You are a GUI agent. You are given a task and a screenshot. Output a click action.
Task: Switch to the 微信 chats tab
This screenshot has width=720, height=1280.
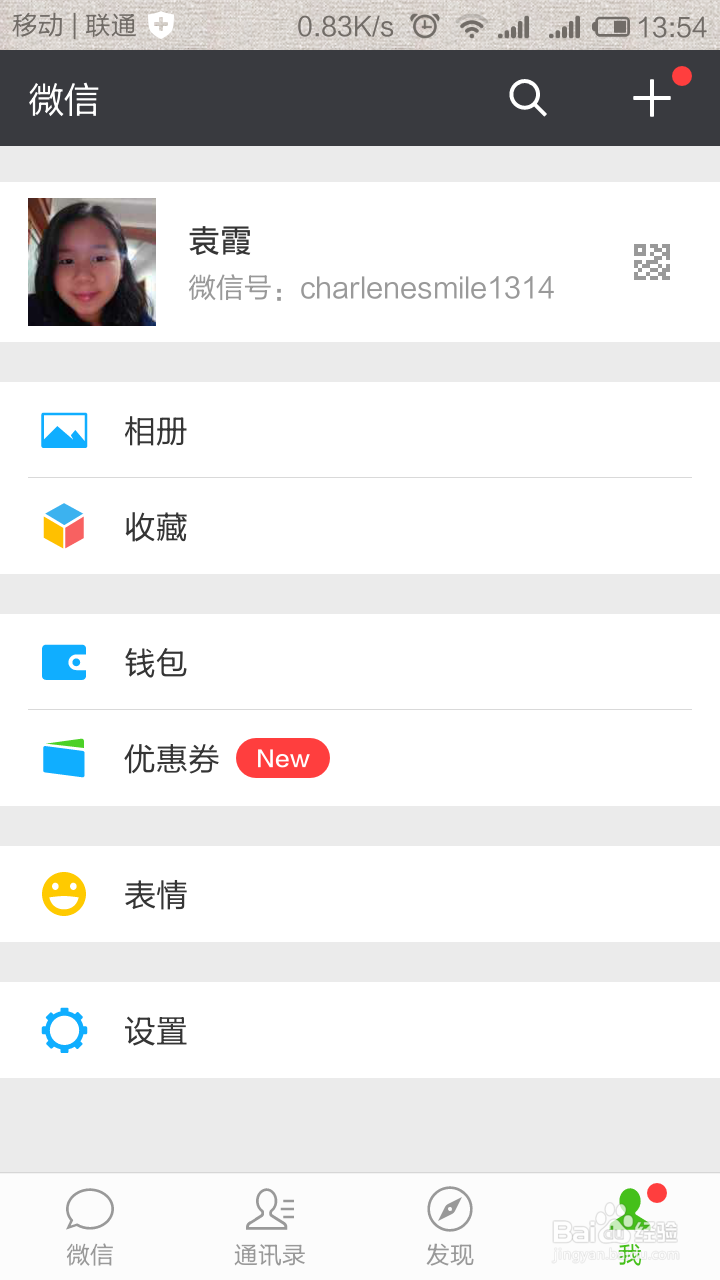(90, 1227)
